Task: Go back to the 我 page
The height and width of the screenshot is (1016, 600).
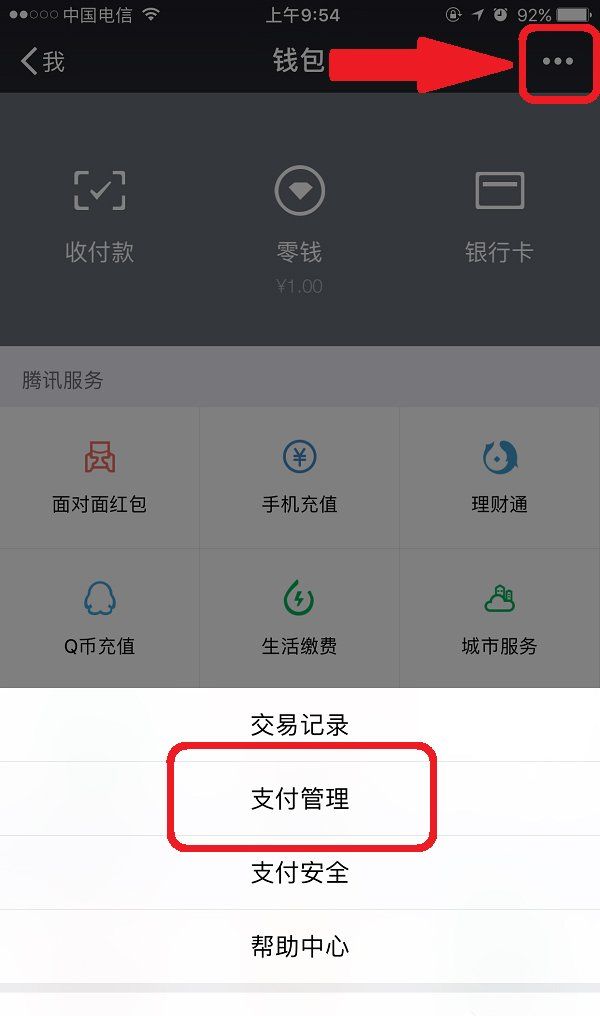Action: tap(43, 61)
